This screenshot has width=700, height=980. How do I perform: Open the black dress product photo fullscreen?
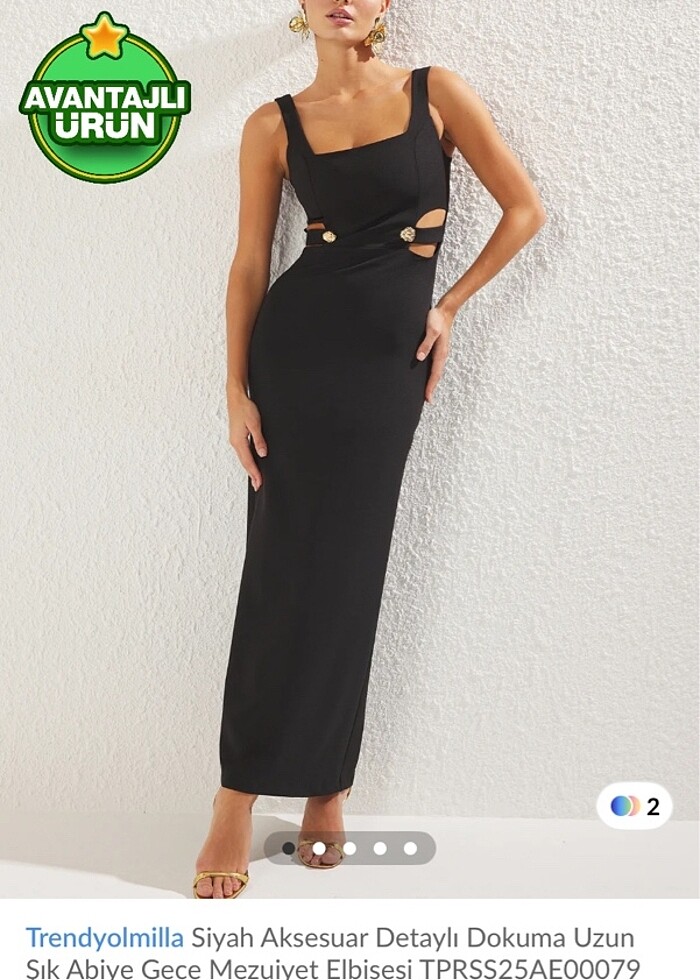pos(350,450)
